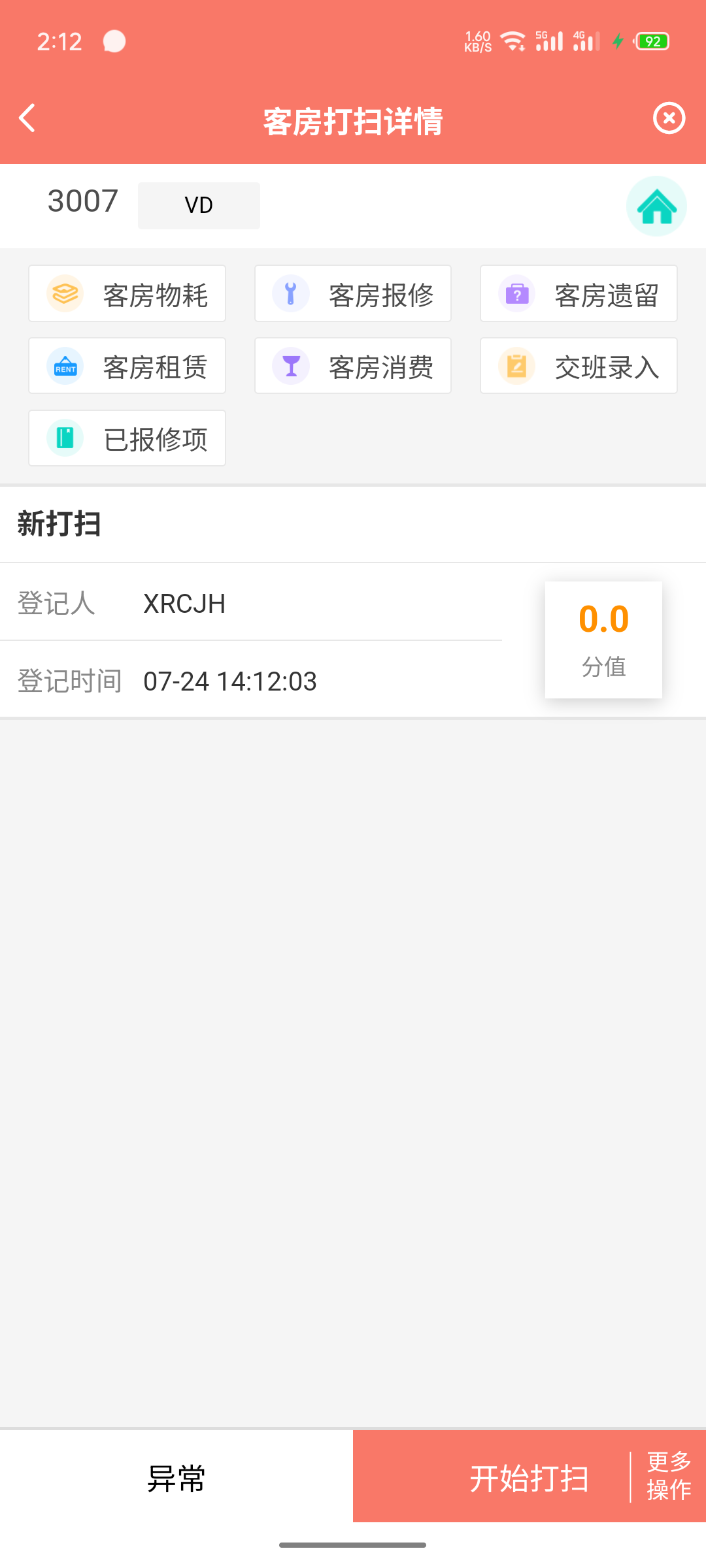The width and height of the screenshot is (706, 1568).
Task: Open 交班录入
Action: [x=579, y=366]
